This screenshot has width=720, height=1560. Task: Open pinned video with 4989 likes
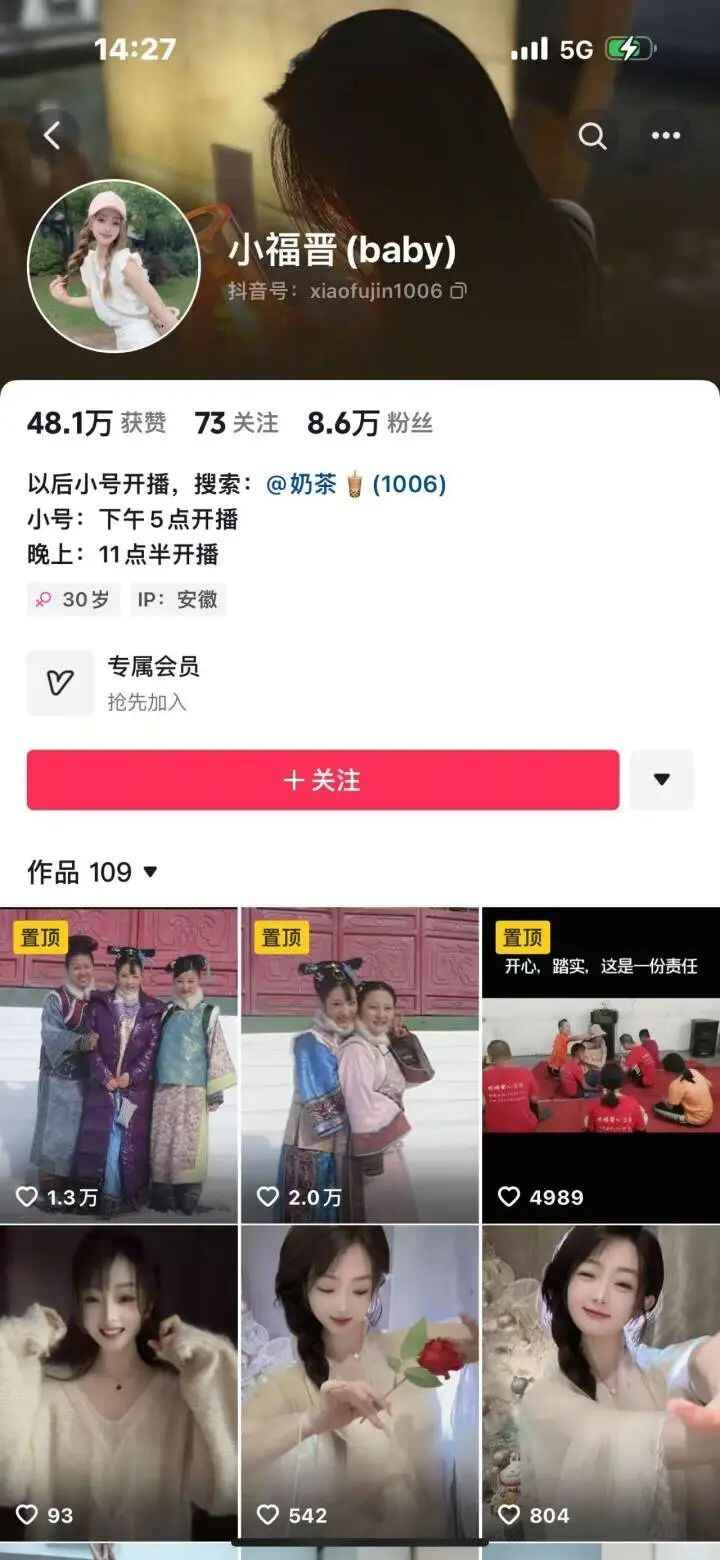[600, 1065]
